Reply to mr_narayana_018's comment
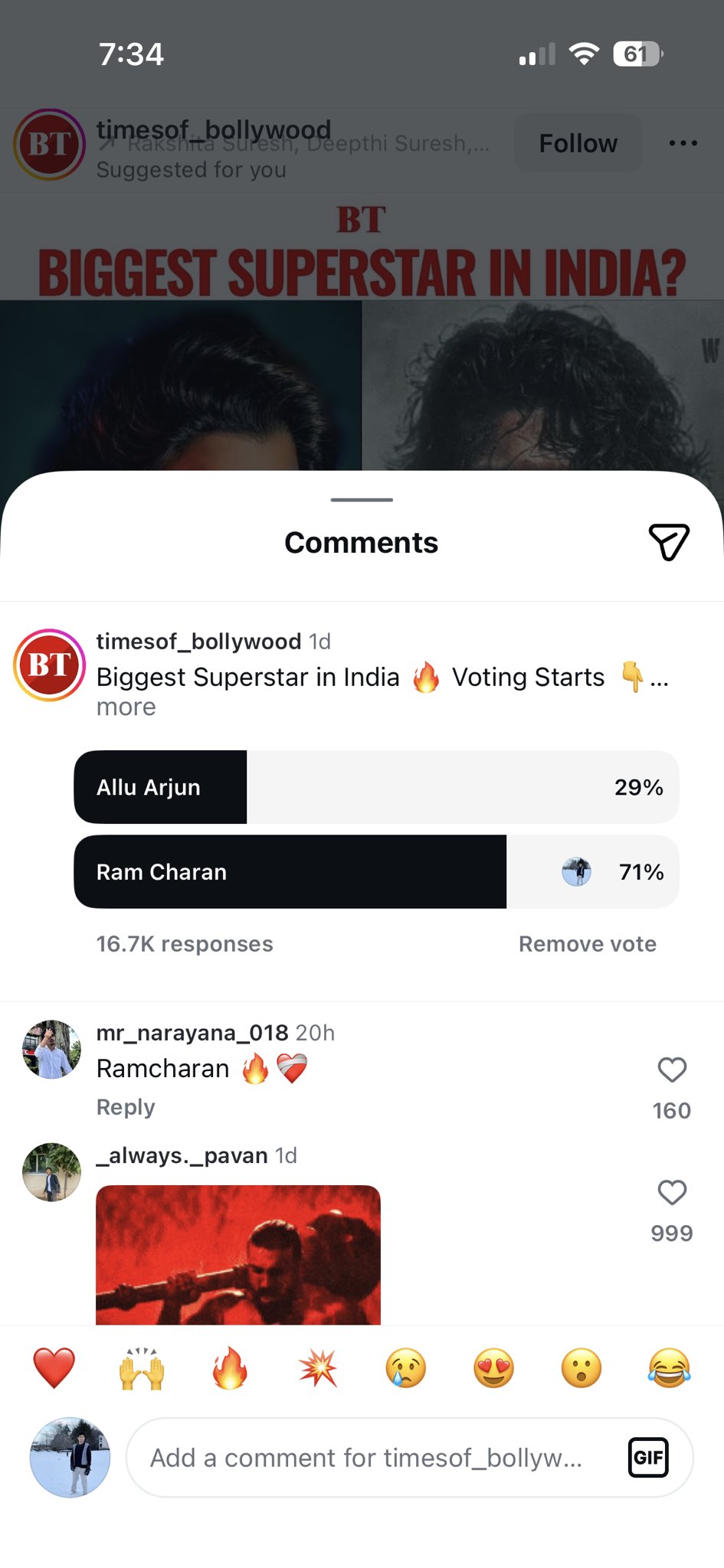724x1568 pixels. (126, 1107)
